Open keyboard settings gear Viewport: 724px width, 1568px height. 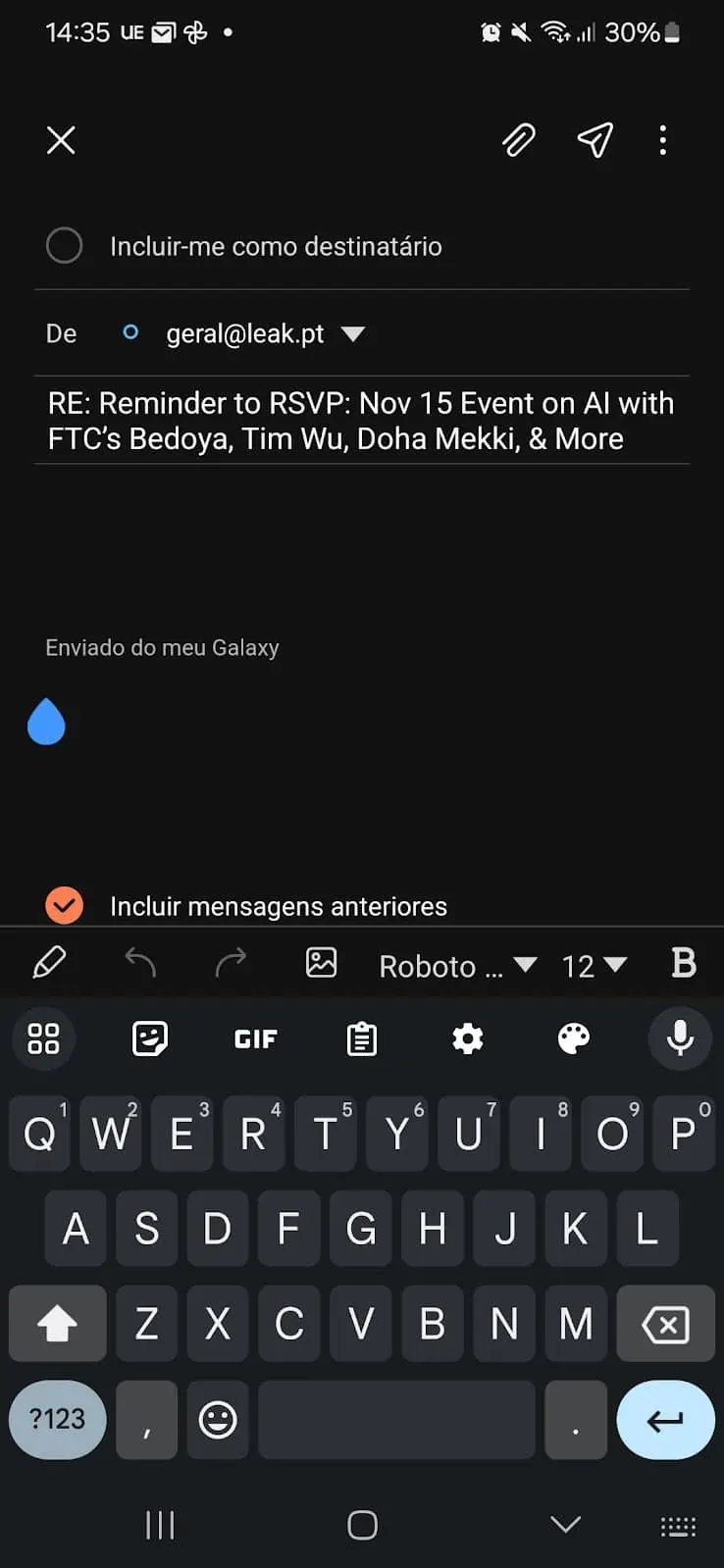click(x=468, y=1038)
